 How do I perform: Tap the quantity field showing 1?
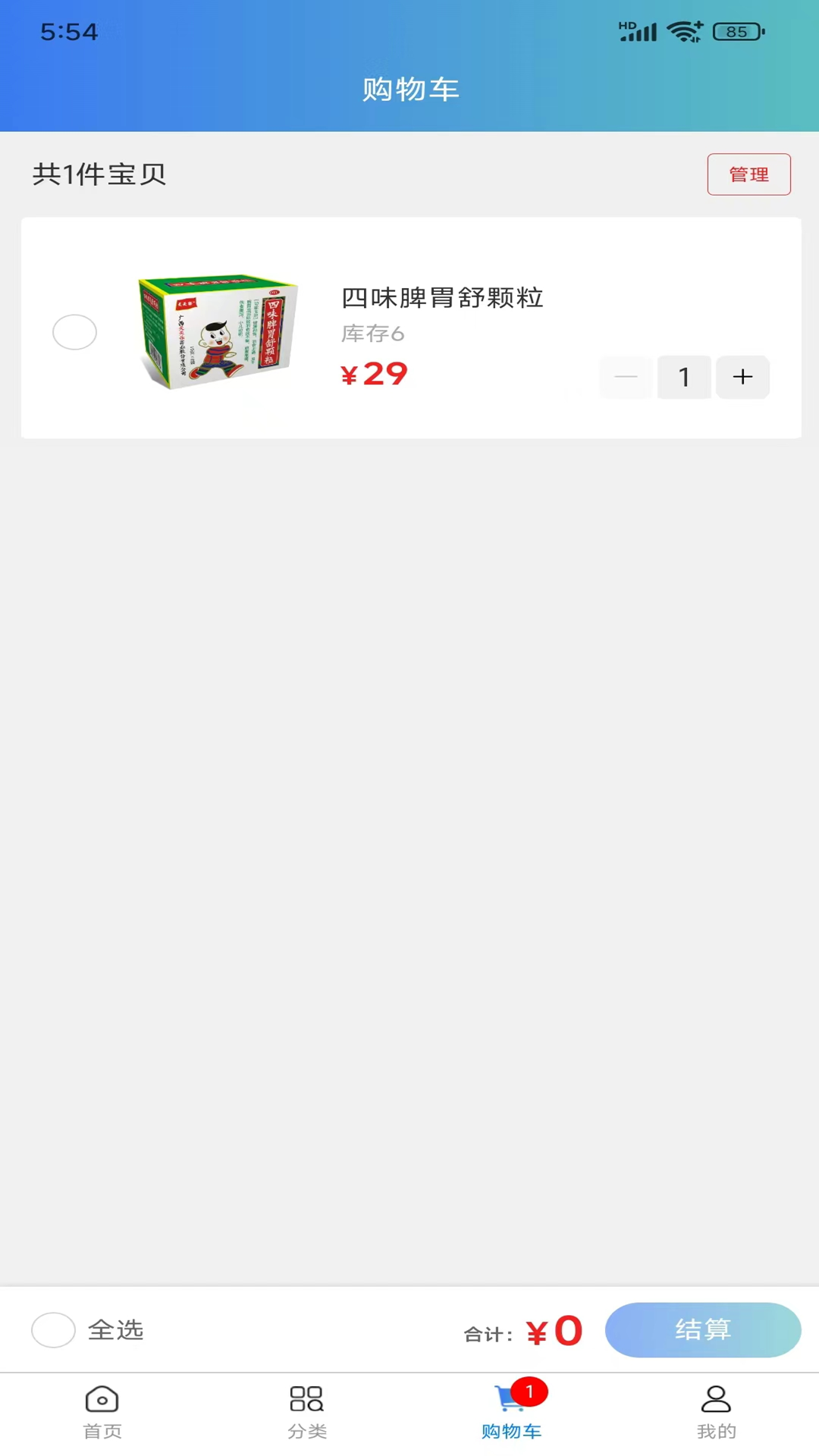click(684, 377)
